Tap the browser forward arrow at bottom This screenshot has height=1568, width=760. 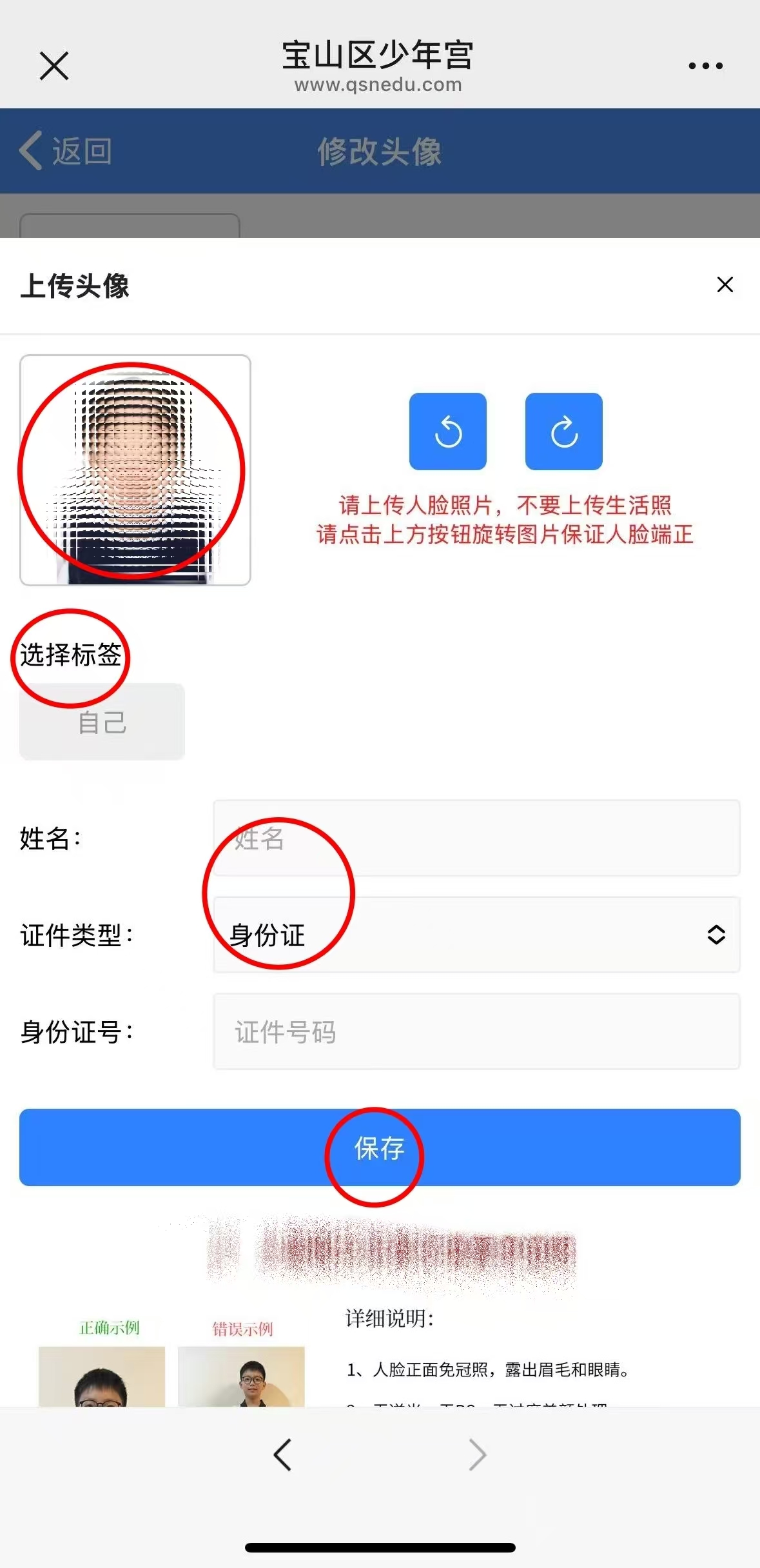click(477, 1454)
